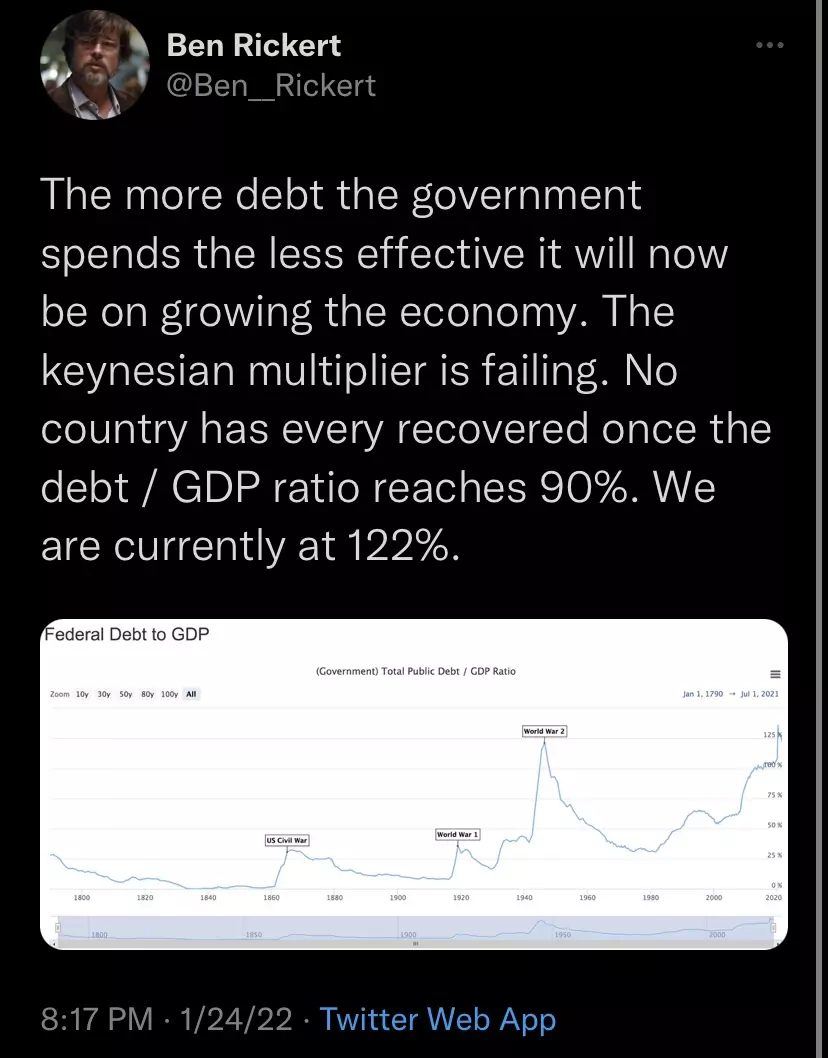Open the Twitter Web App source link
Screen dimensions: 828x1058
[438, 1019]
